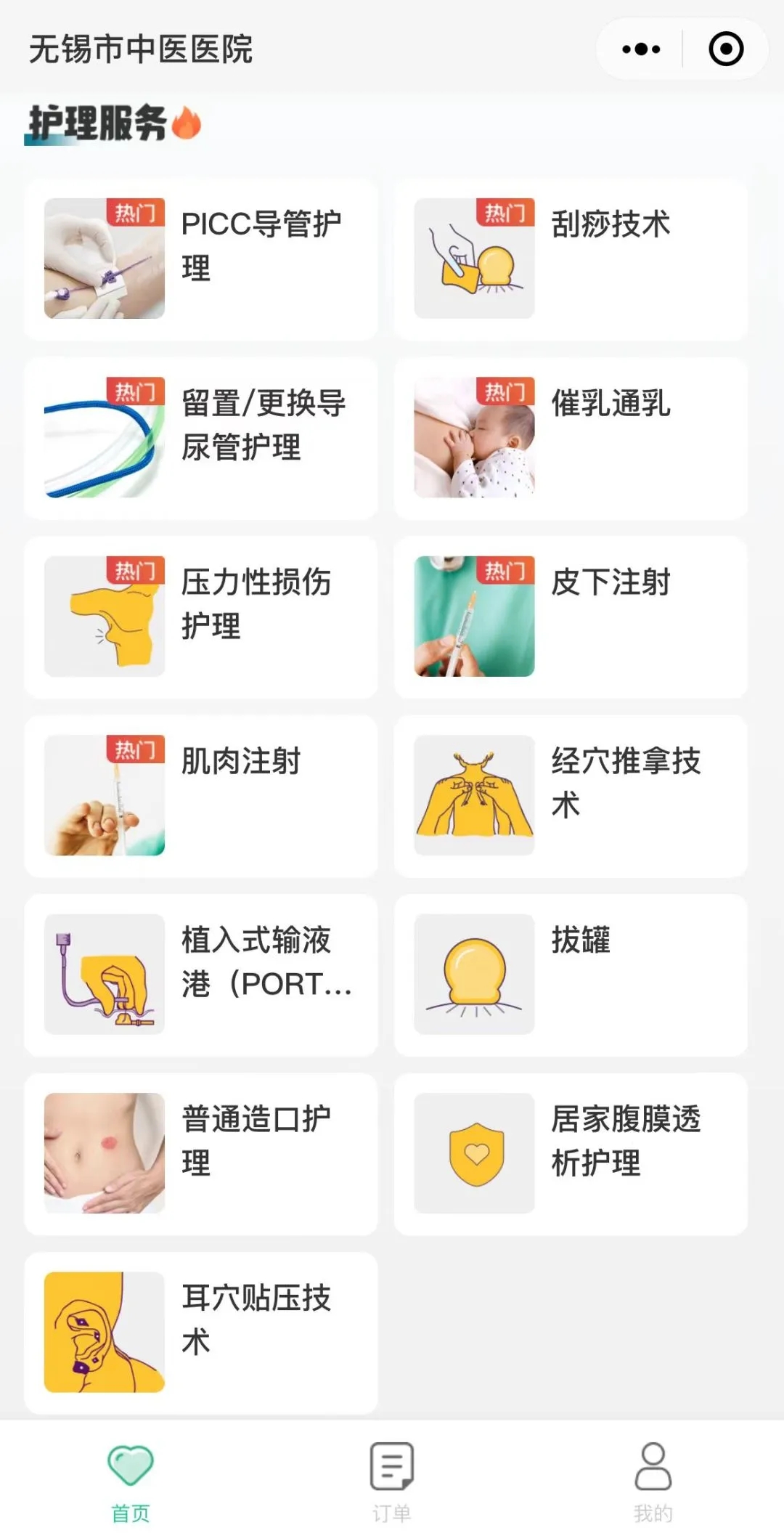View the 催乳通乳 service

coord(571,438)
